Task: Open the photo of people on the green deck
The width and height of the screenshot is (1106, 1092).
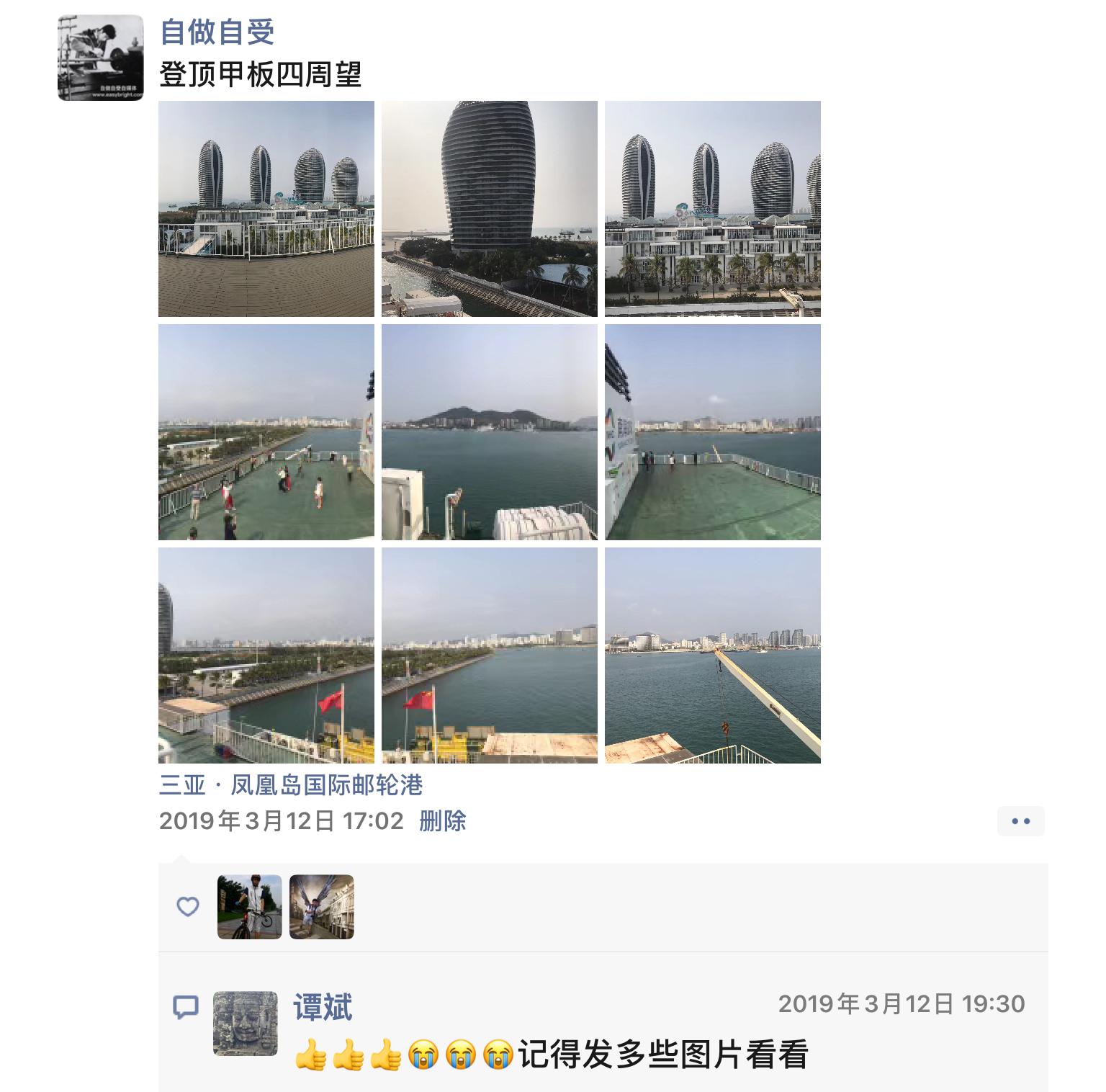Action: pos(266,432)
